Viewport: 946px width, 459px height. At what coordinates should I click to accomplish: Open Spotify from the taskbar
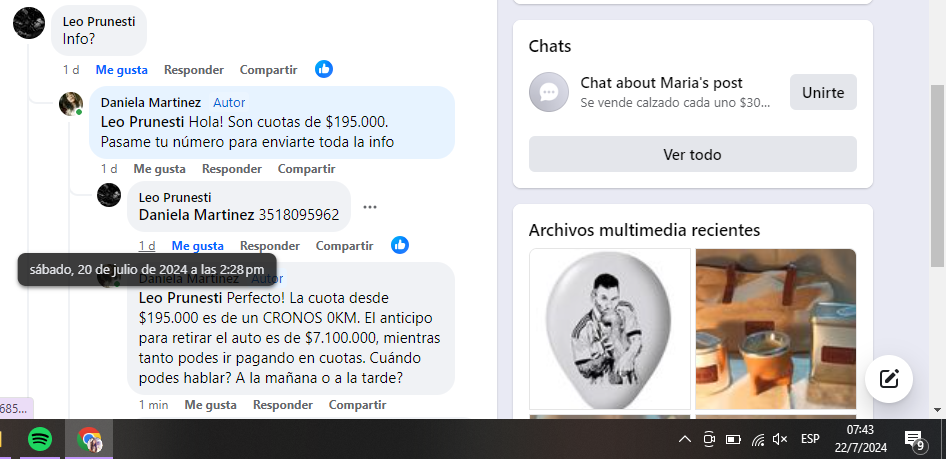40,439
